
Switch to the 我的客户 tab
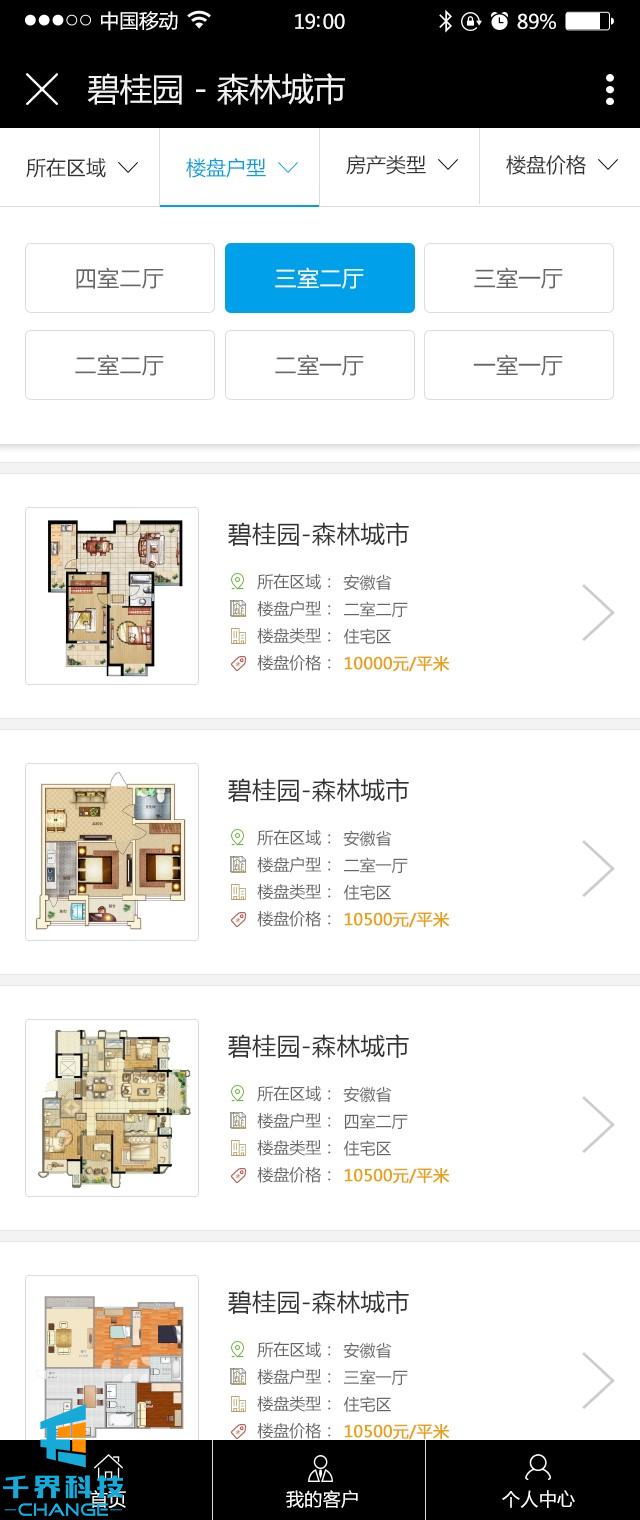[320, 1482]
